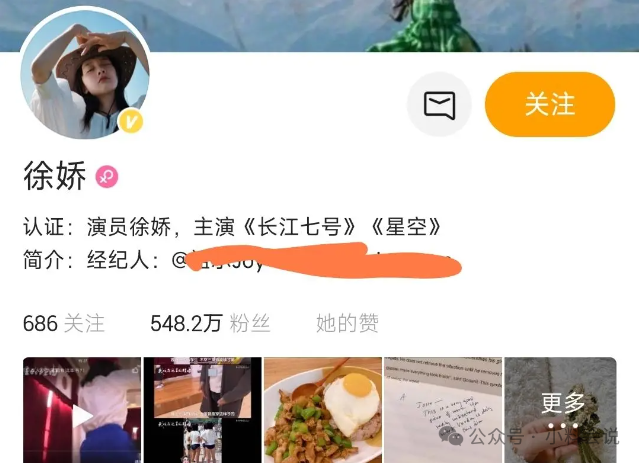
Task: Play the first video thumbnail with red curtain
Action: pos(81,409)
